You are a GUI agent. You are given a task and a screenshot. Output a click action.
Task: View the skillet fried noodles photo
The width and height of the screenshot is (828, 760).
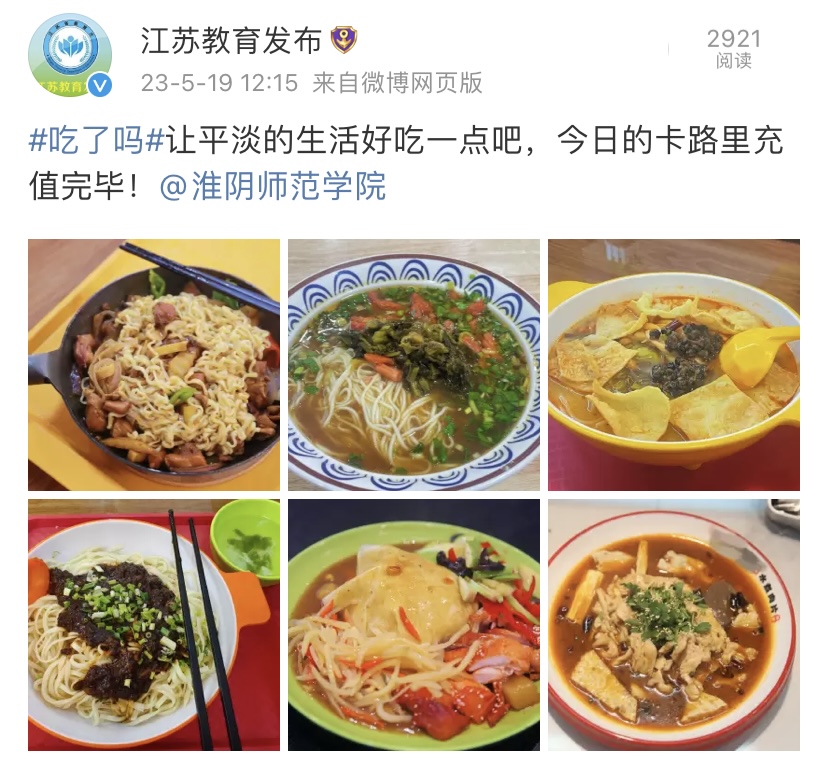click(154, 364)
